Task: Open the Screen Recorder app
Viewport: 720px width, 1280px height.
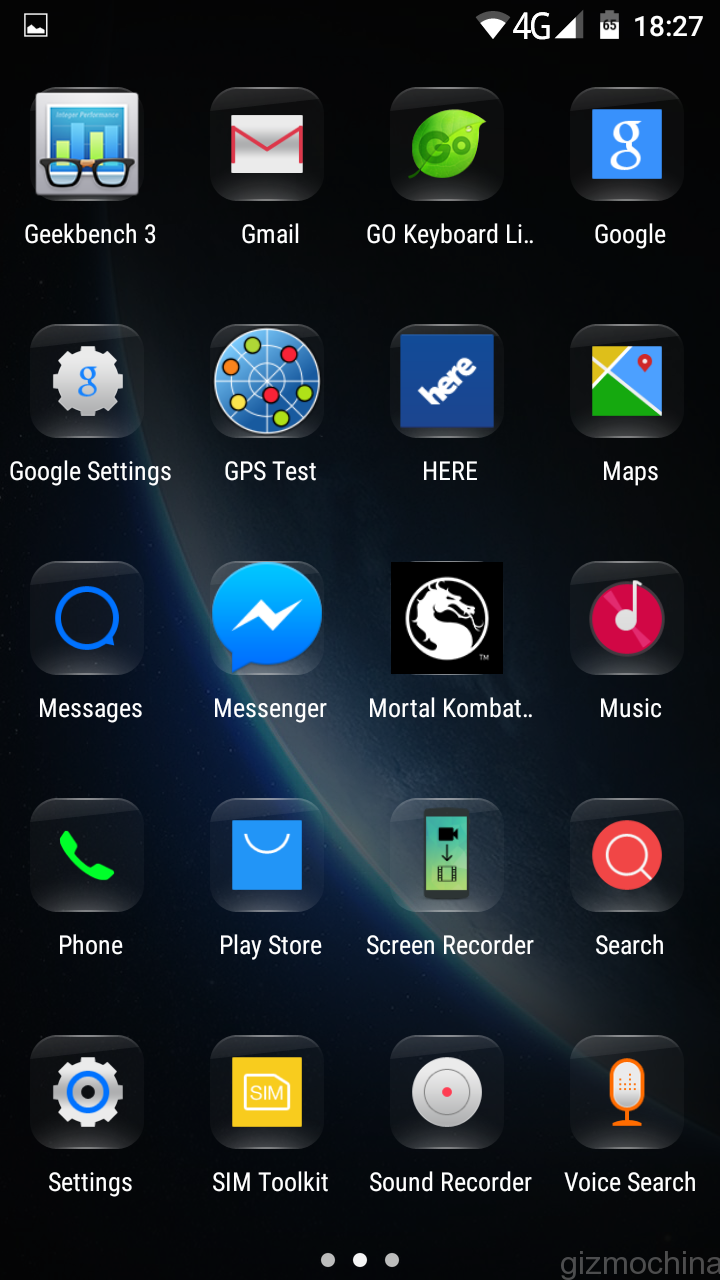Action: coord(447,855)
